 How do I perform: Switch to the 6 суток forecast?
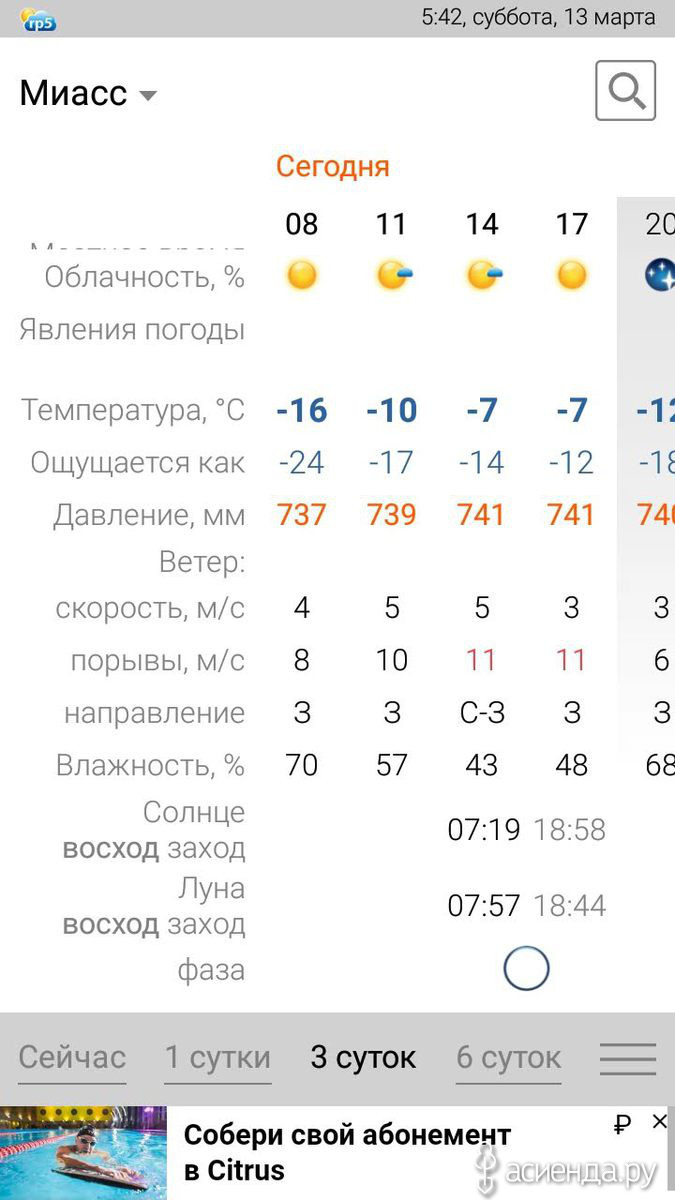pyautogui.click(x=509, y=1058)
